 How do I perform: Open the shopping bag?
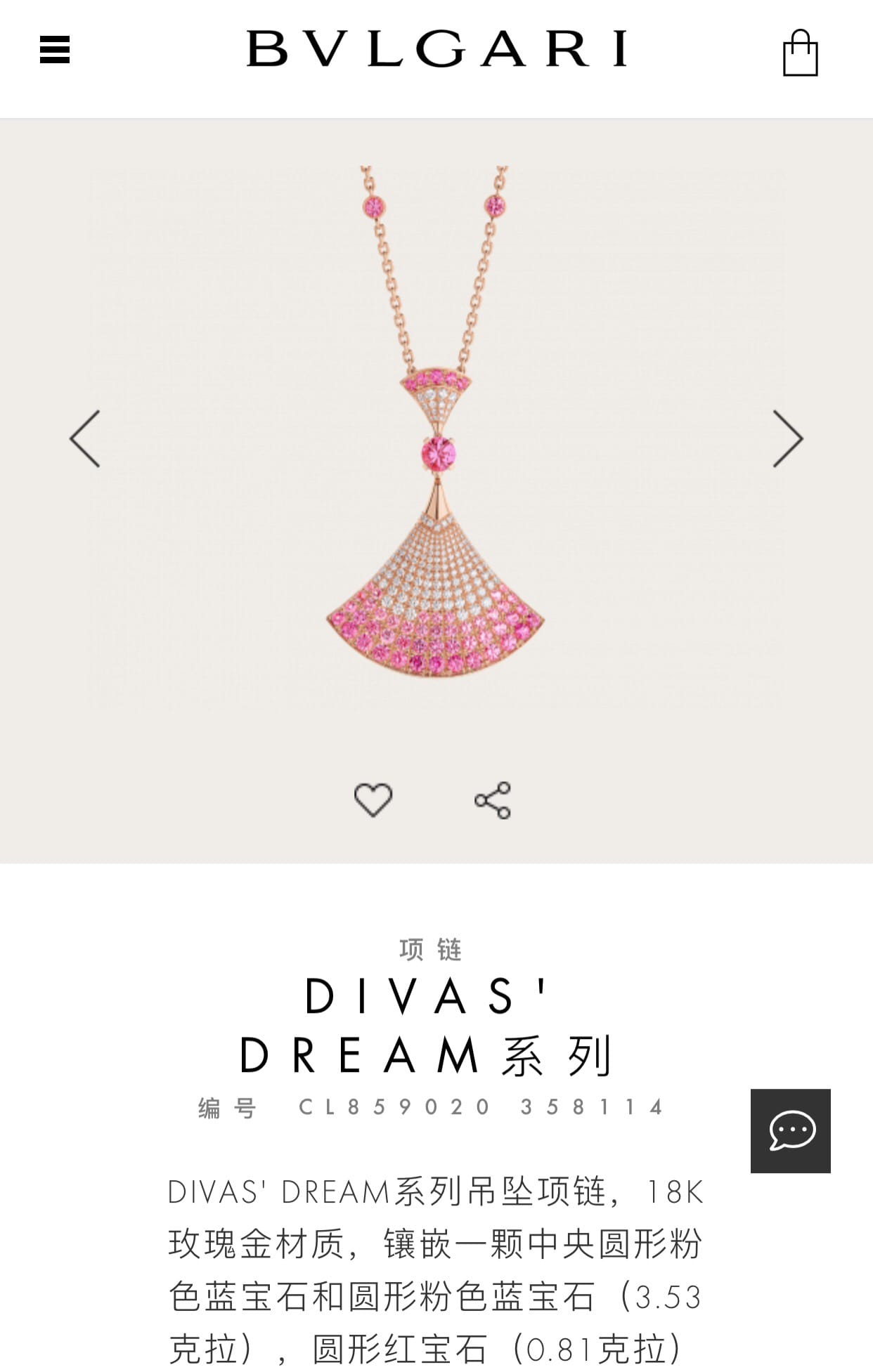[x=800, y=53]
